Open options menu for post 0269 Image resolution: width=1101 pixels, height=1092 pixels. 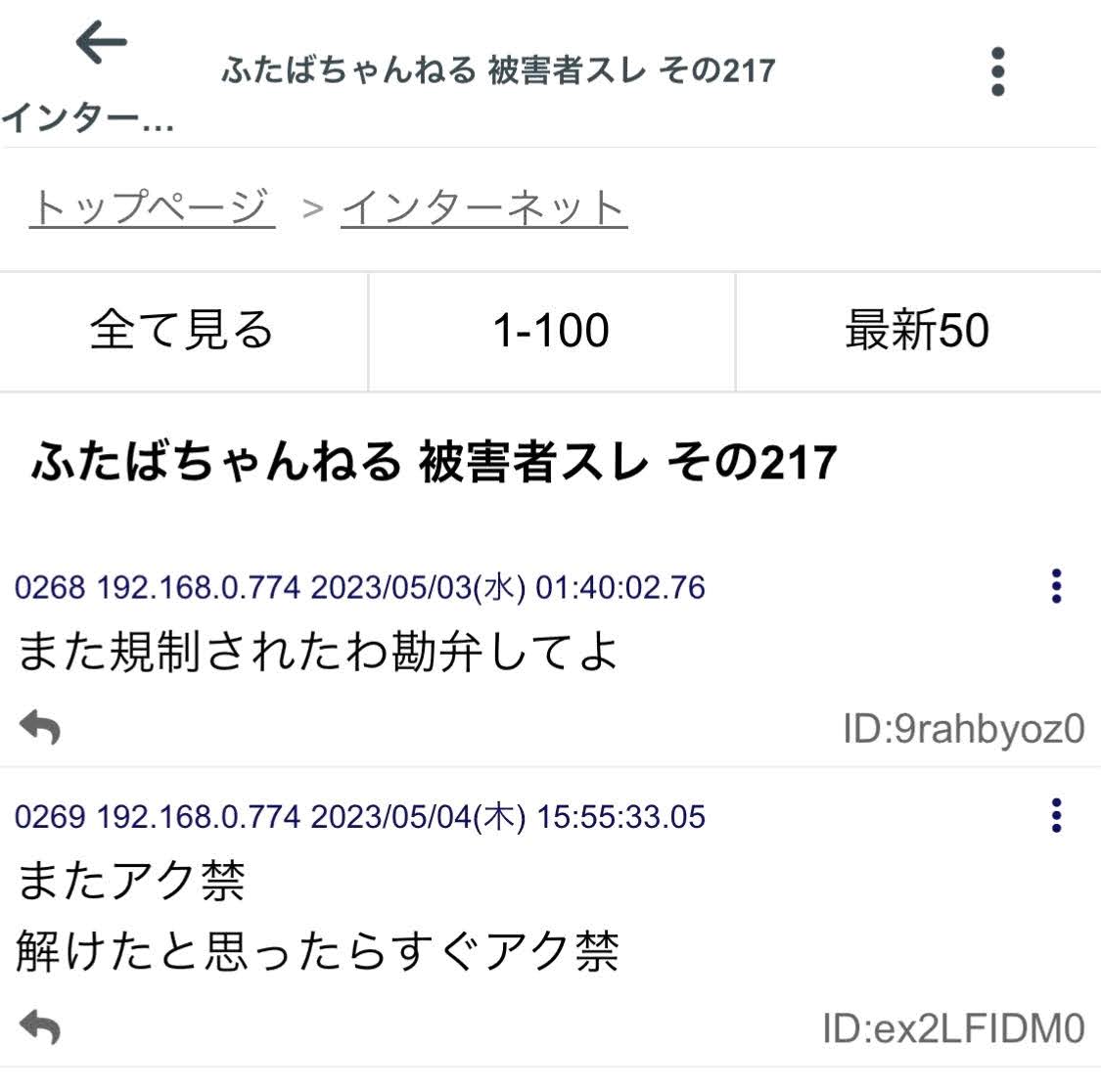[1056, 815]
